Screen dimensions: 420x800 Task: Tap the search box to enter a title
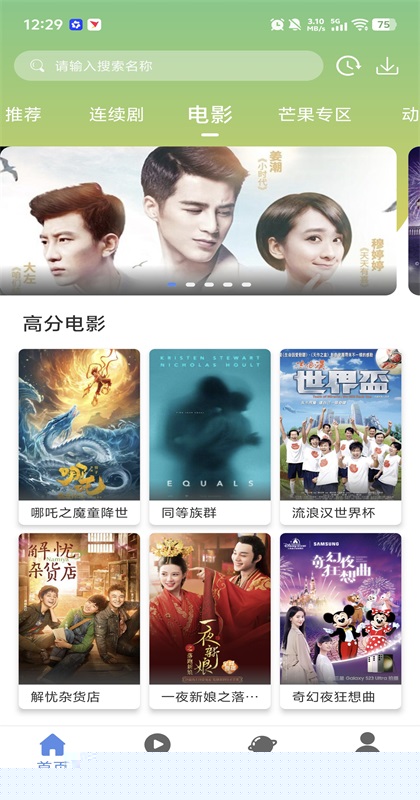[x=168, y=66]
